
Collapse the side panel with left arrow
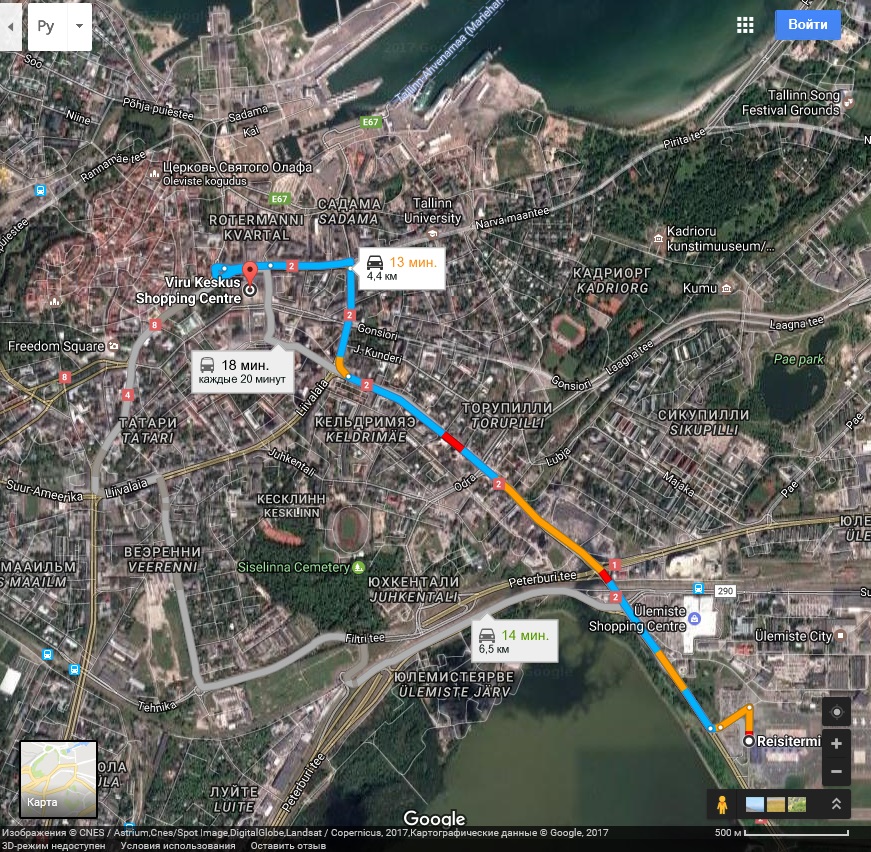(x=11, y=26)
